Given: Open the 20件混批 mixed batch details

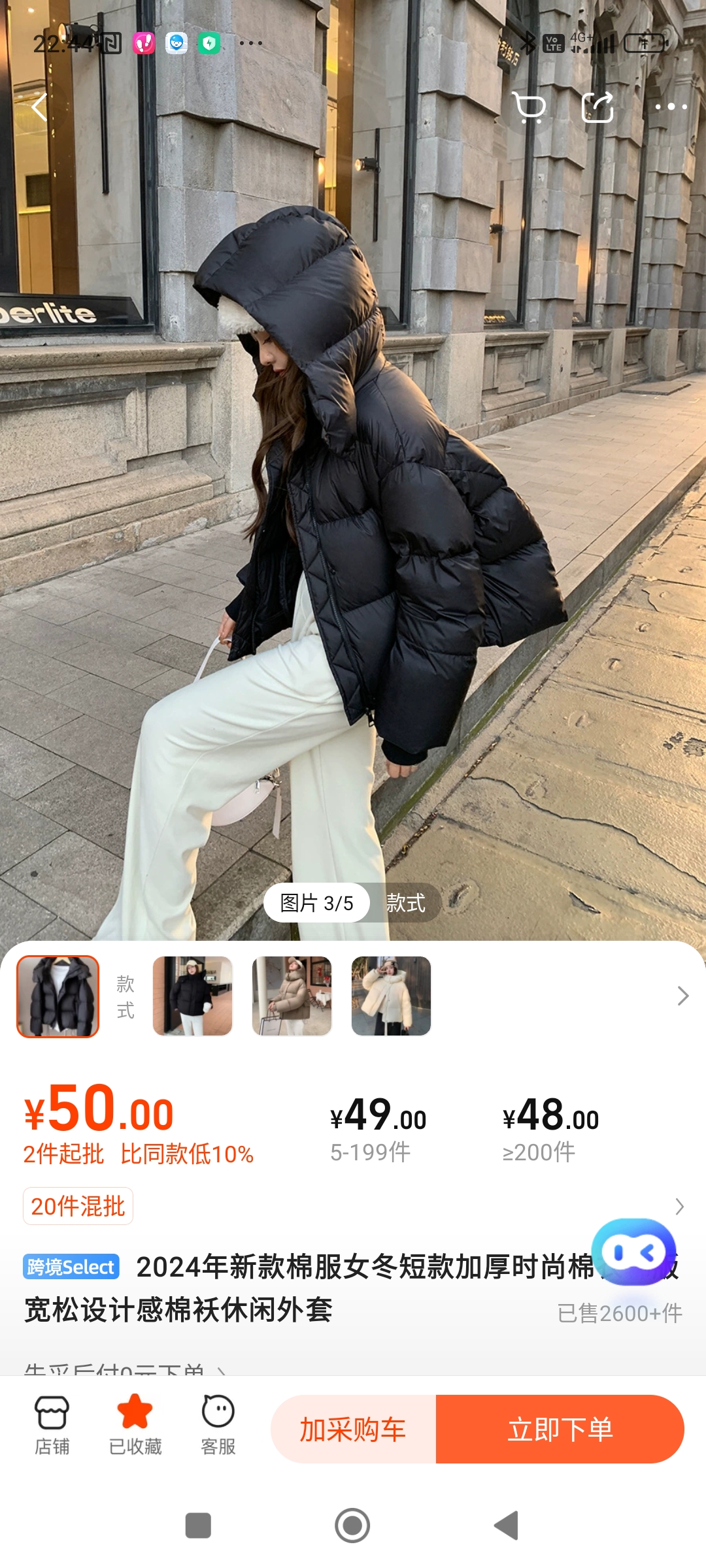Looking at the screenshot, I should pos(78,1206).
